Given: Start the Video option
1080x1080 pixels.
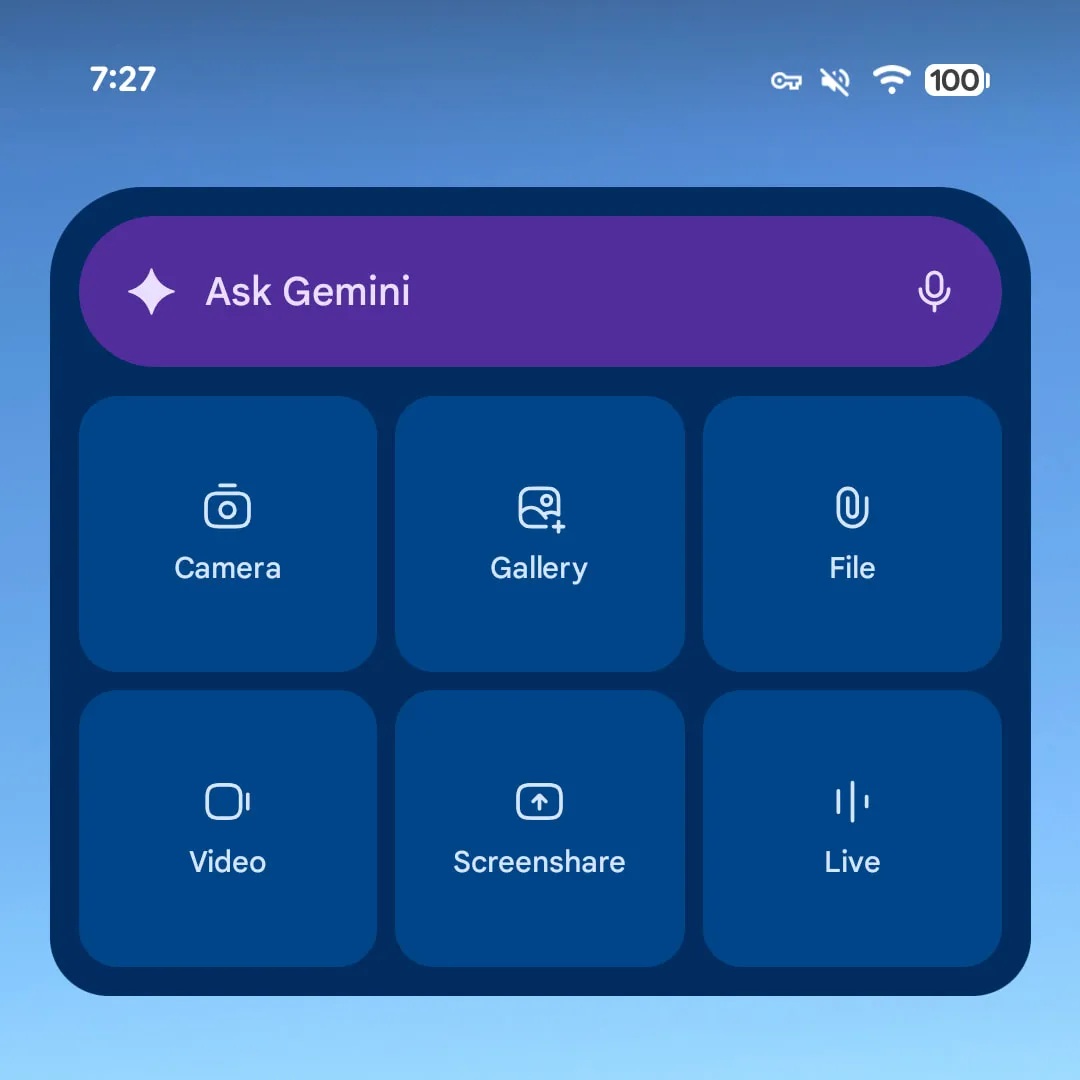Looking at the screenshot, I should pos(228,829).
